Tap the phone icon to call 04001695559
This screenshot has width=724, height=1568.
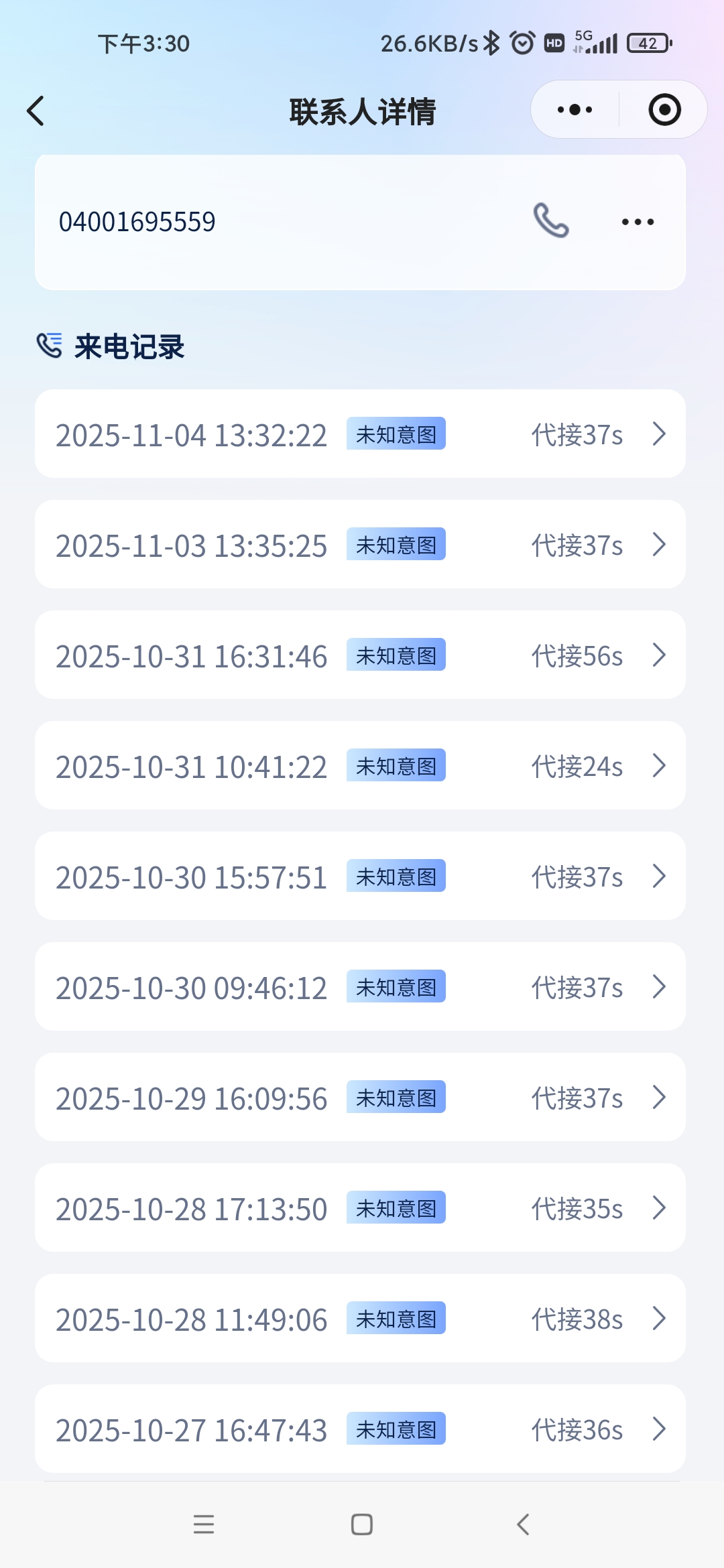tap(551, 221)
